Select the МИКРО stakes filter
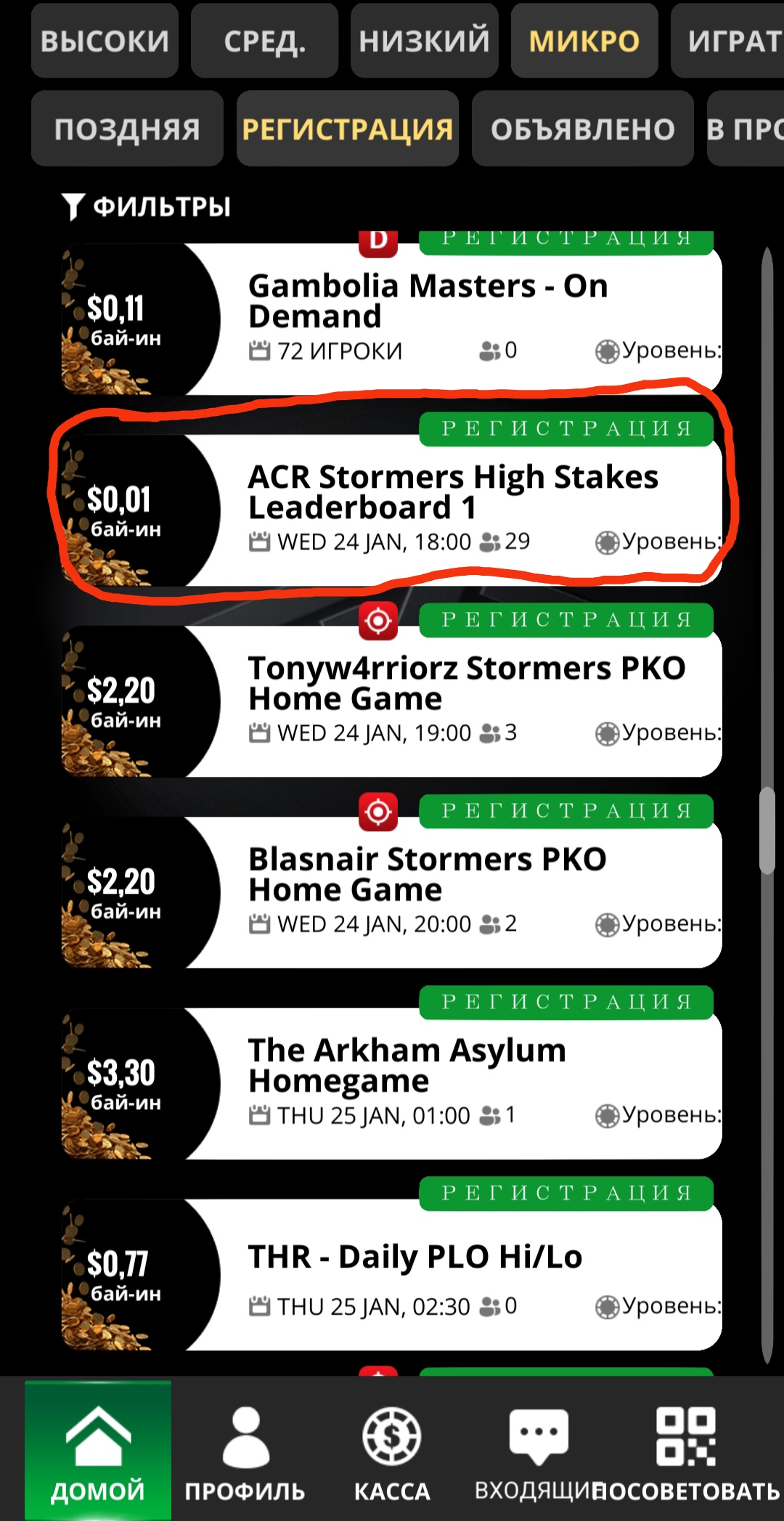Viewport: 784px width, 1521px height. coord(584,41)
